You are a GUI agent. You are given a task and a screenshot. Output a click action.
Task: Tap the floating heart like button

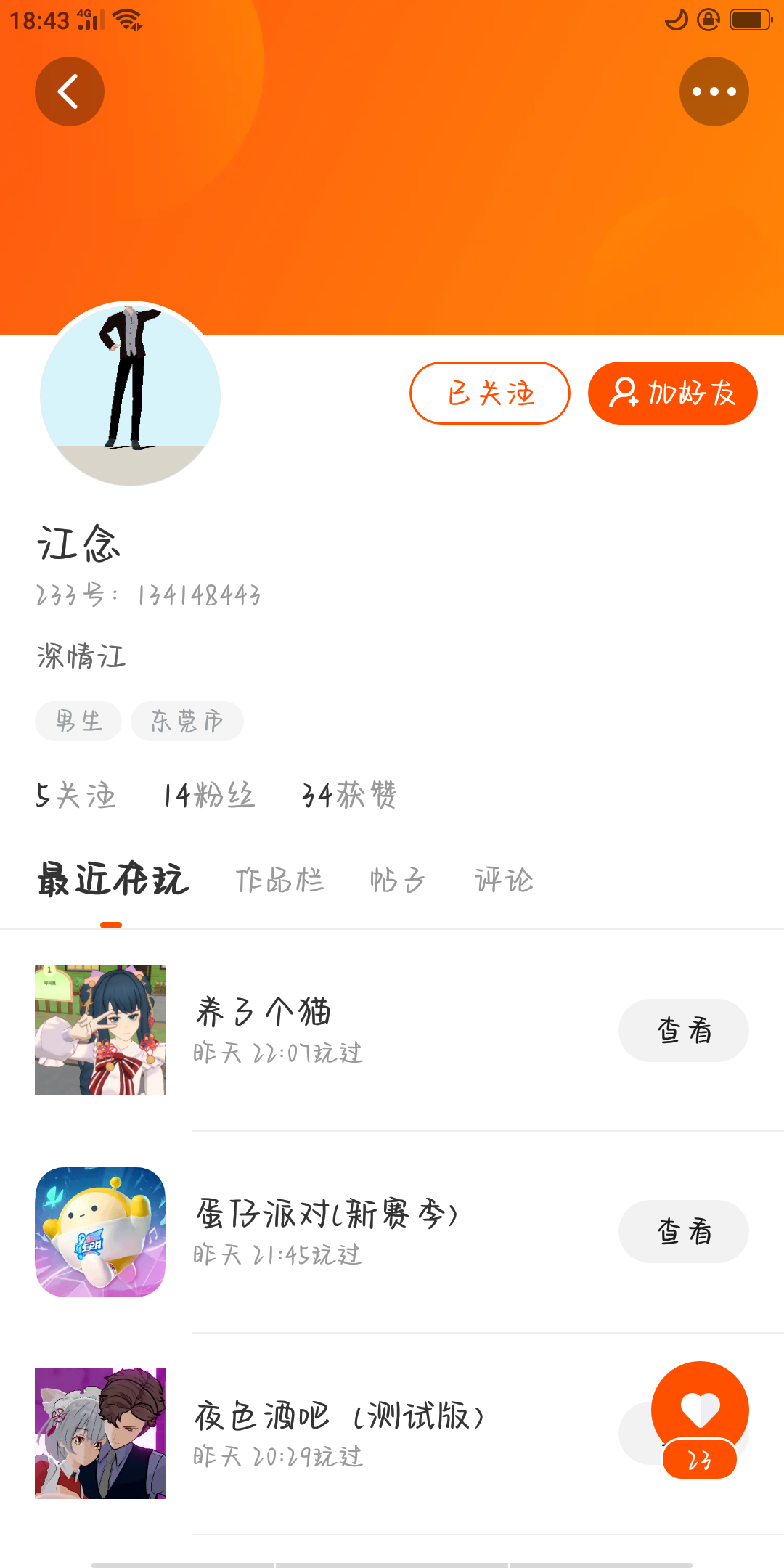pyautogui.click(x=700, y=1410)
